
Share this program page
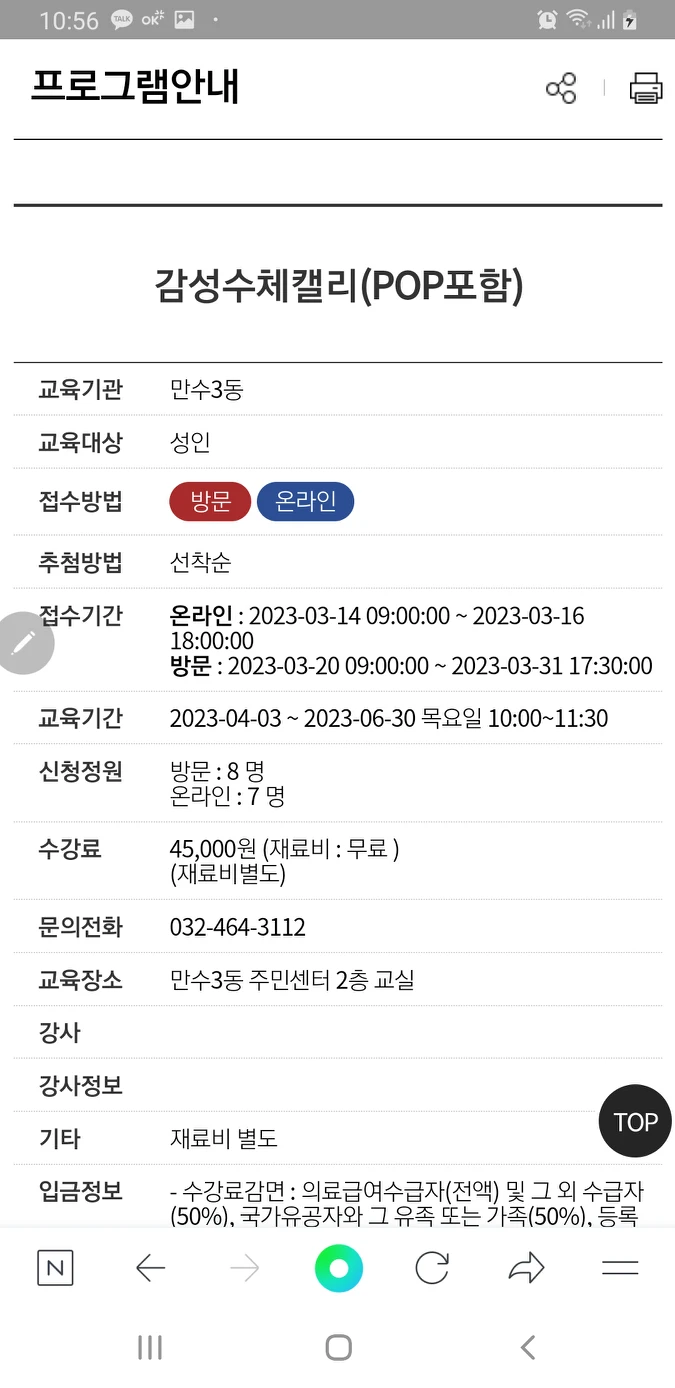coord(561,88)
